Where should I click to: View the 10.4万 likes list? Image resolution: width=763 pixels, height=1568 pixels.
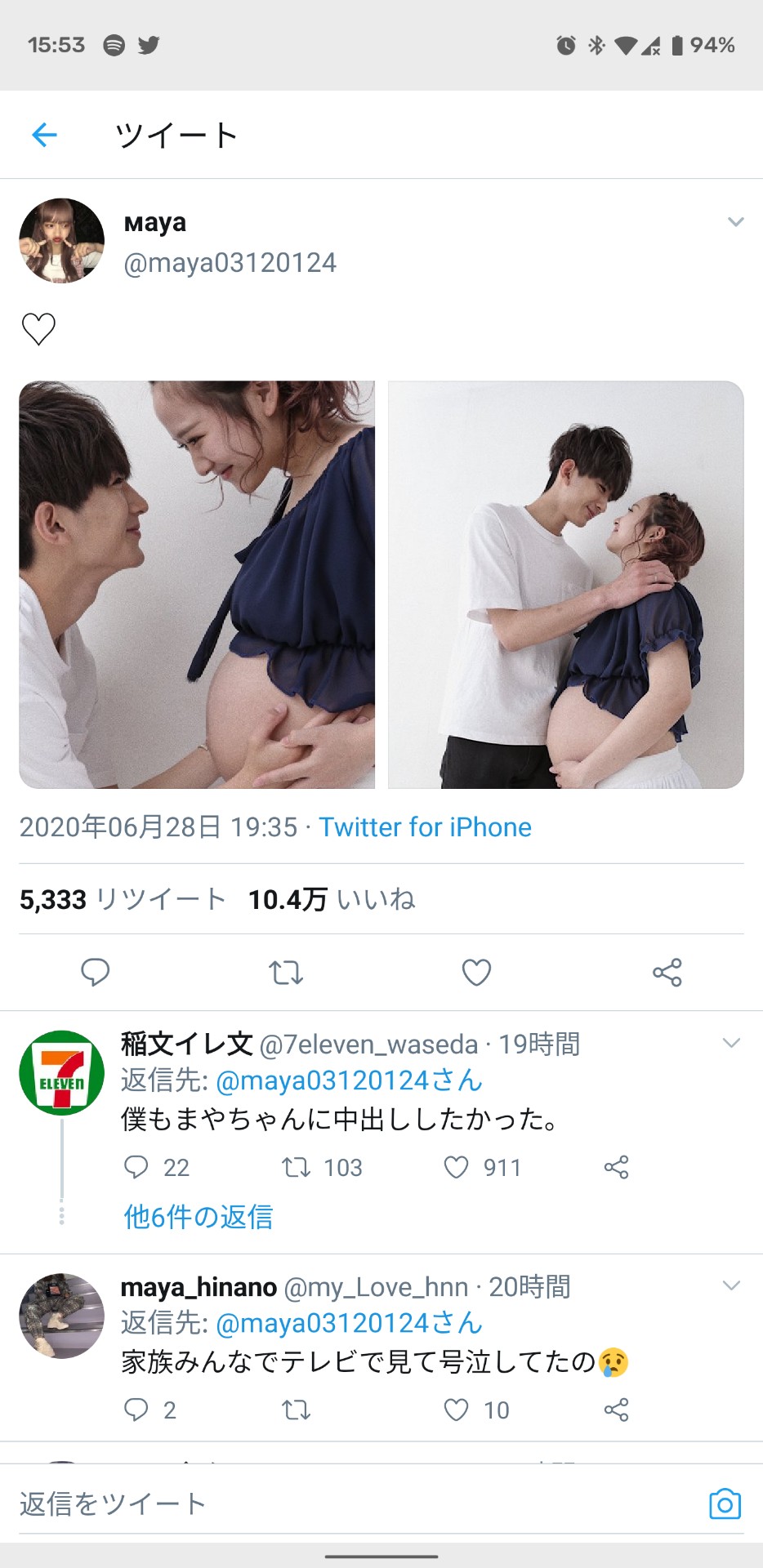(x=332, y=899)
